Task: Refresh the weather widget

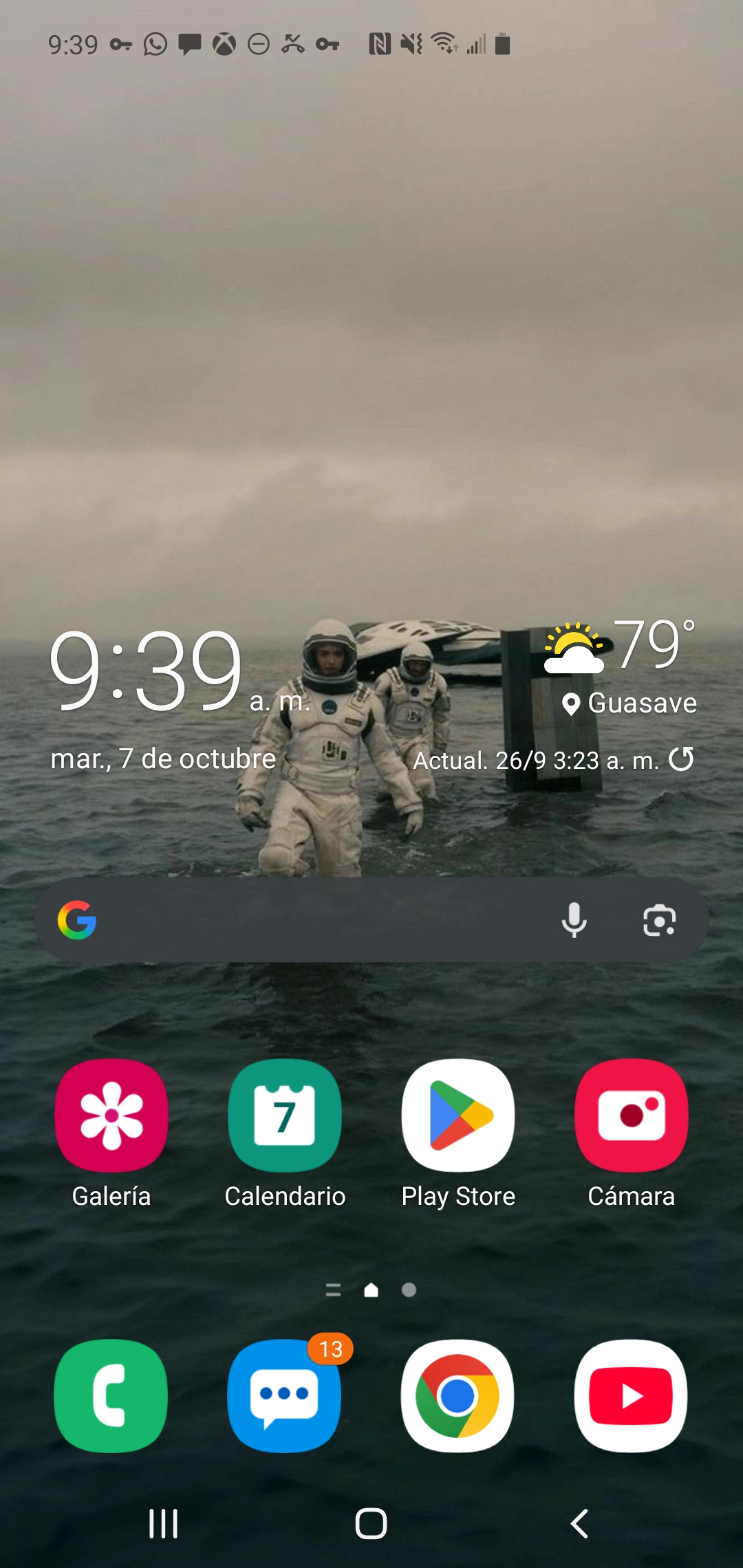Action: click(x=681, y=759)
